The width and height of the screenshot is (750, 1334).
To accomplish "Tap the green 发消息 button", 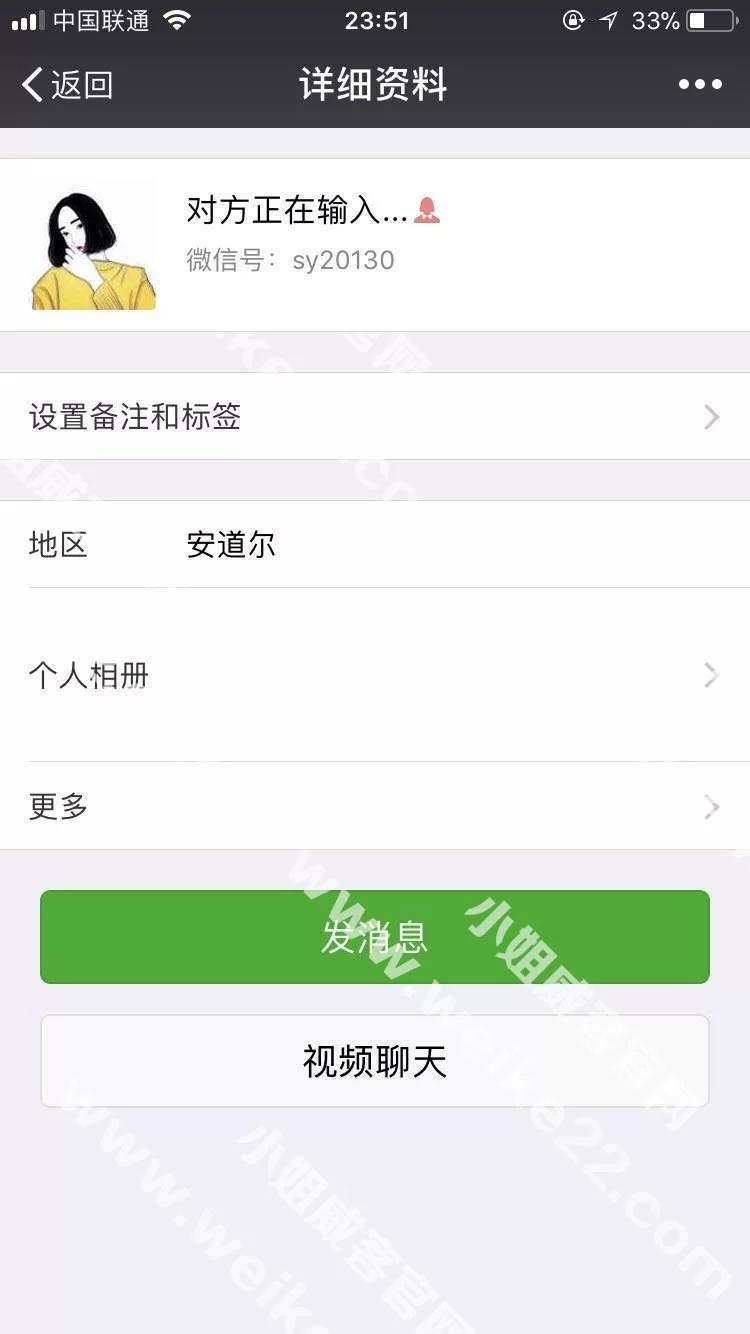I will [x=375, y=937].
